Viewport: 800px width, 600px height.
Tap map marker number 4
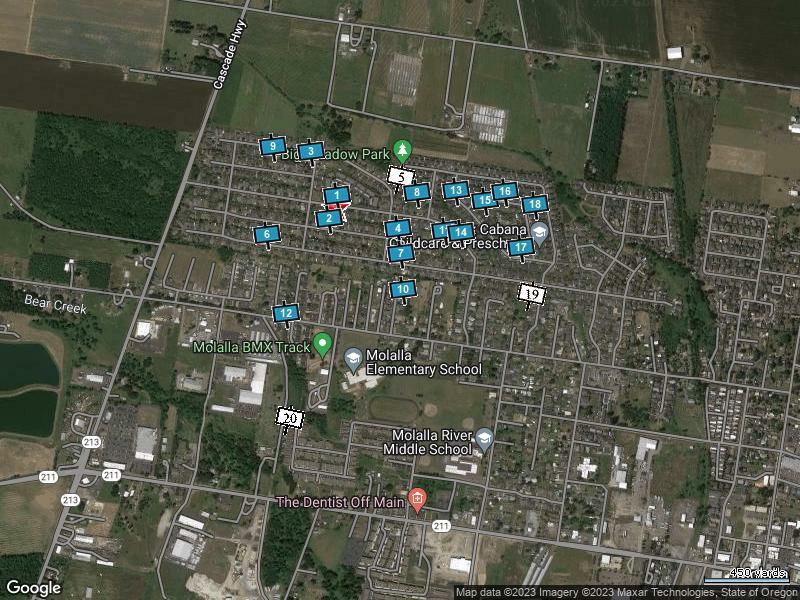coord(398,228)
